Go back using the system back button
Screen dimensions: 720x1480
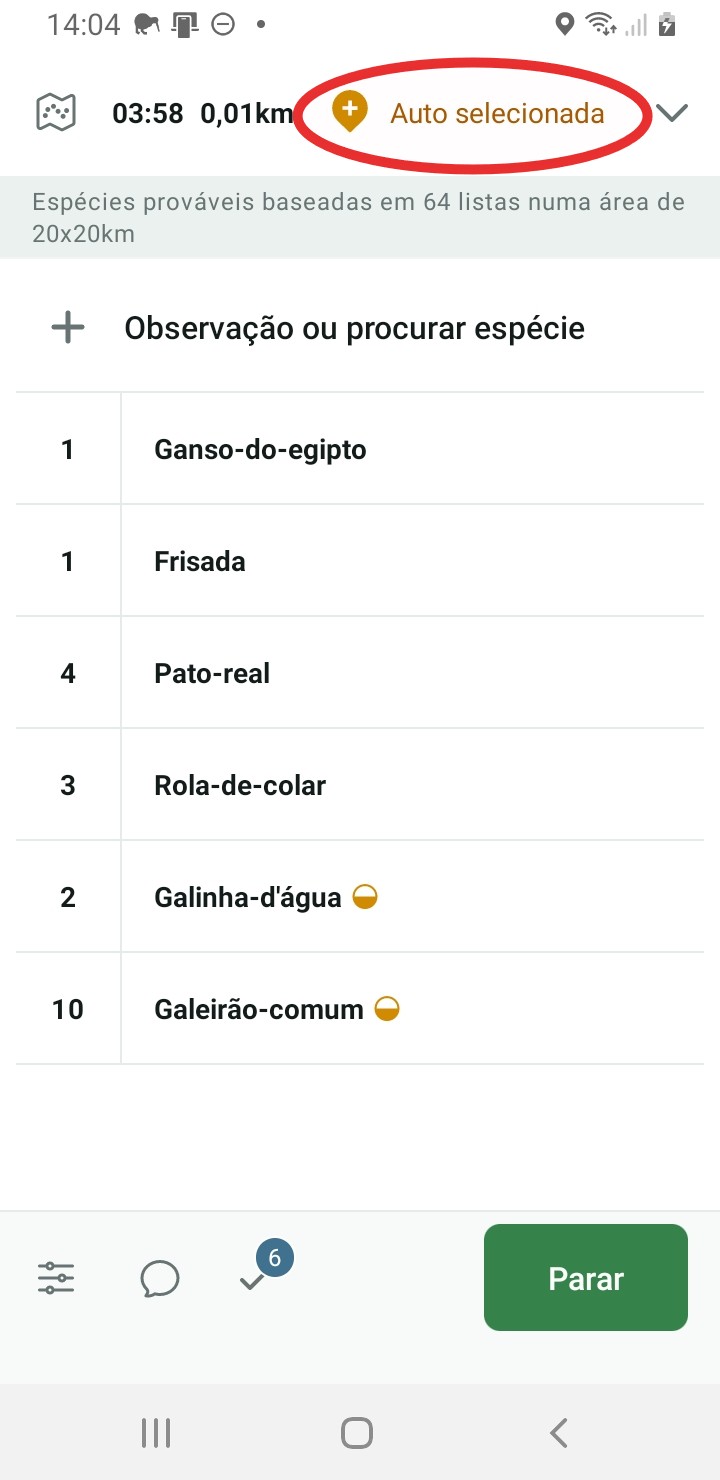pos(559,1433)
